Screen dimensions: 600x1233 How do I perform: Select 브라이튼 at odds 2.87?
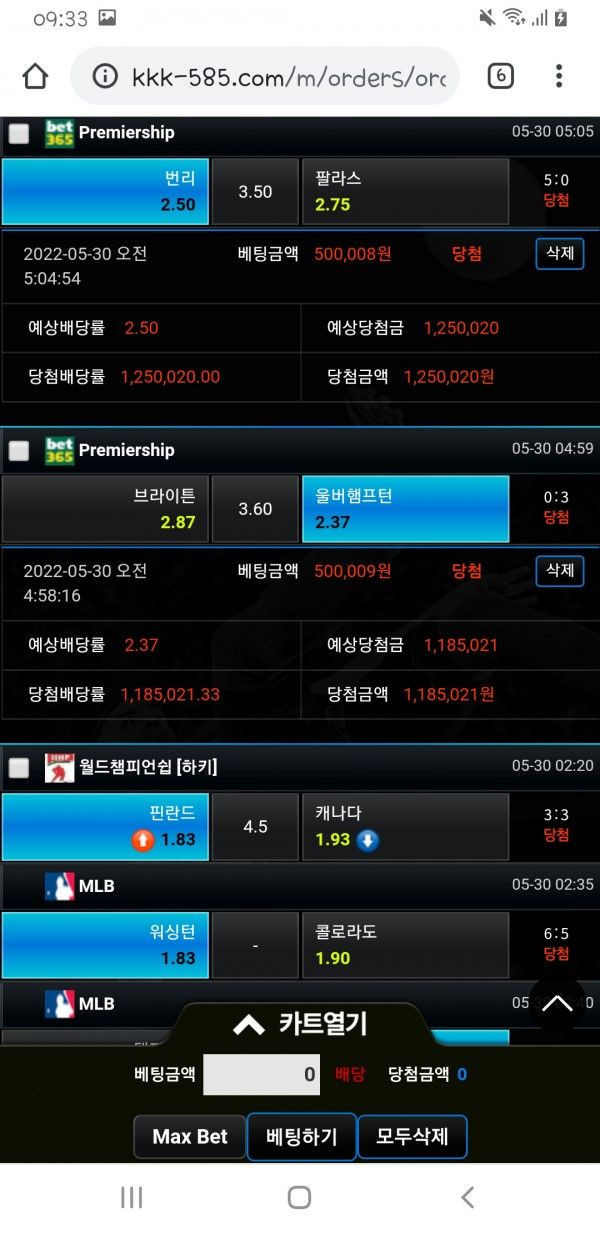click(105, 508)
